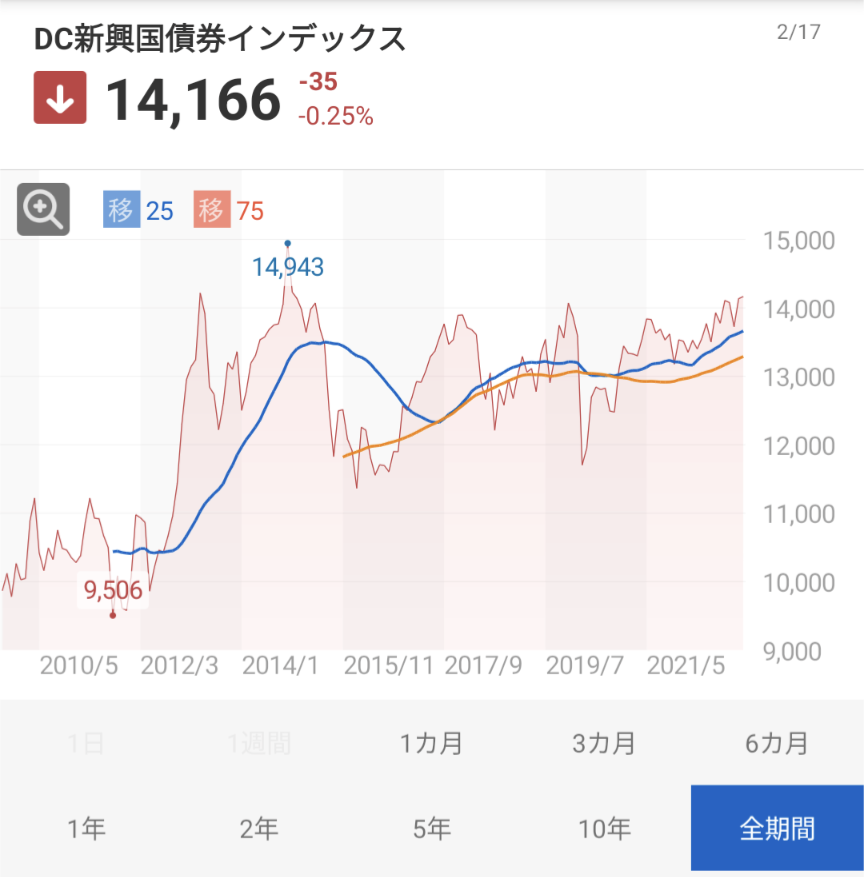Toggle the 25 moving average line

point(138,211)
